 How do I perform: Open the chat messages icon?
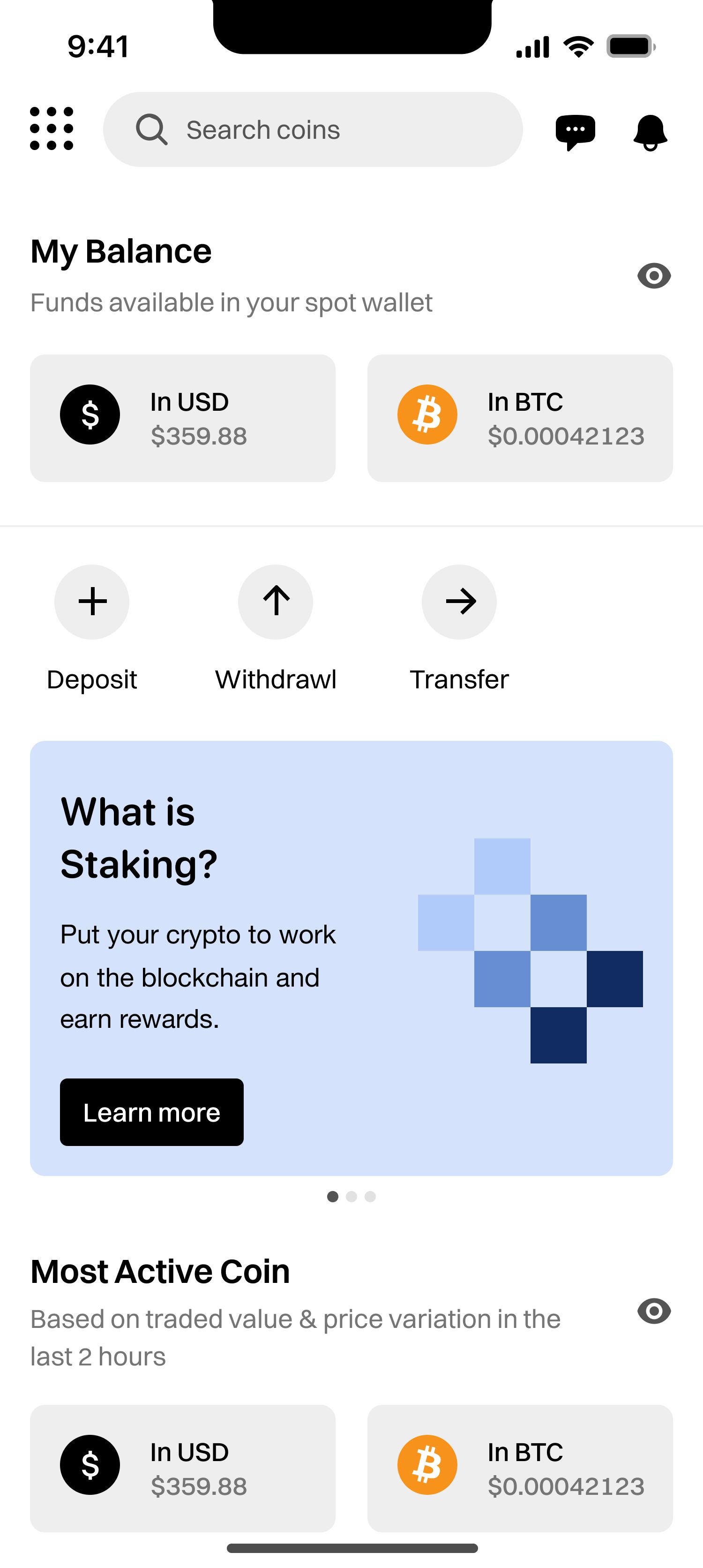coord(576,131)
